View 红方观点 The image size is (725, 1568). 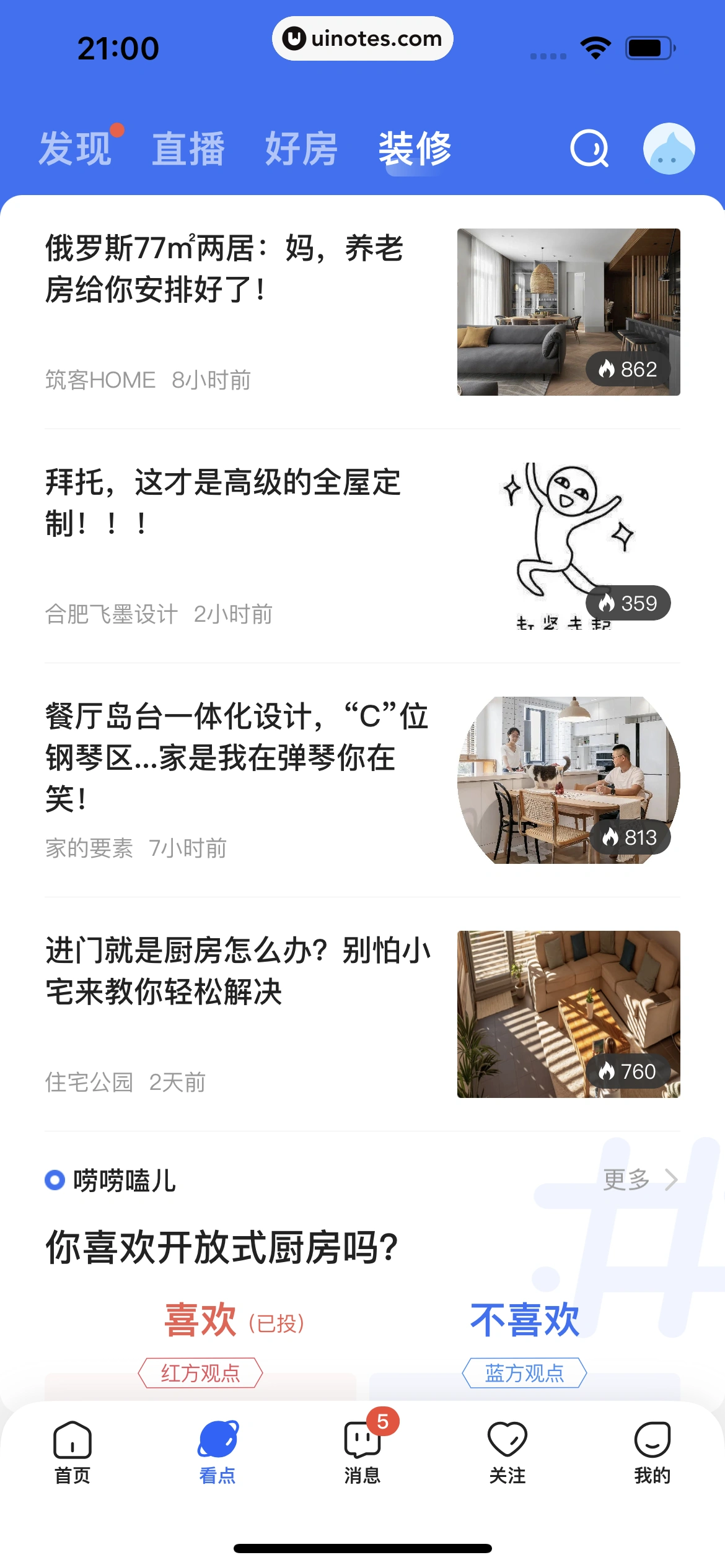[x=200, y=1373]
